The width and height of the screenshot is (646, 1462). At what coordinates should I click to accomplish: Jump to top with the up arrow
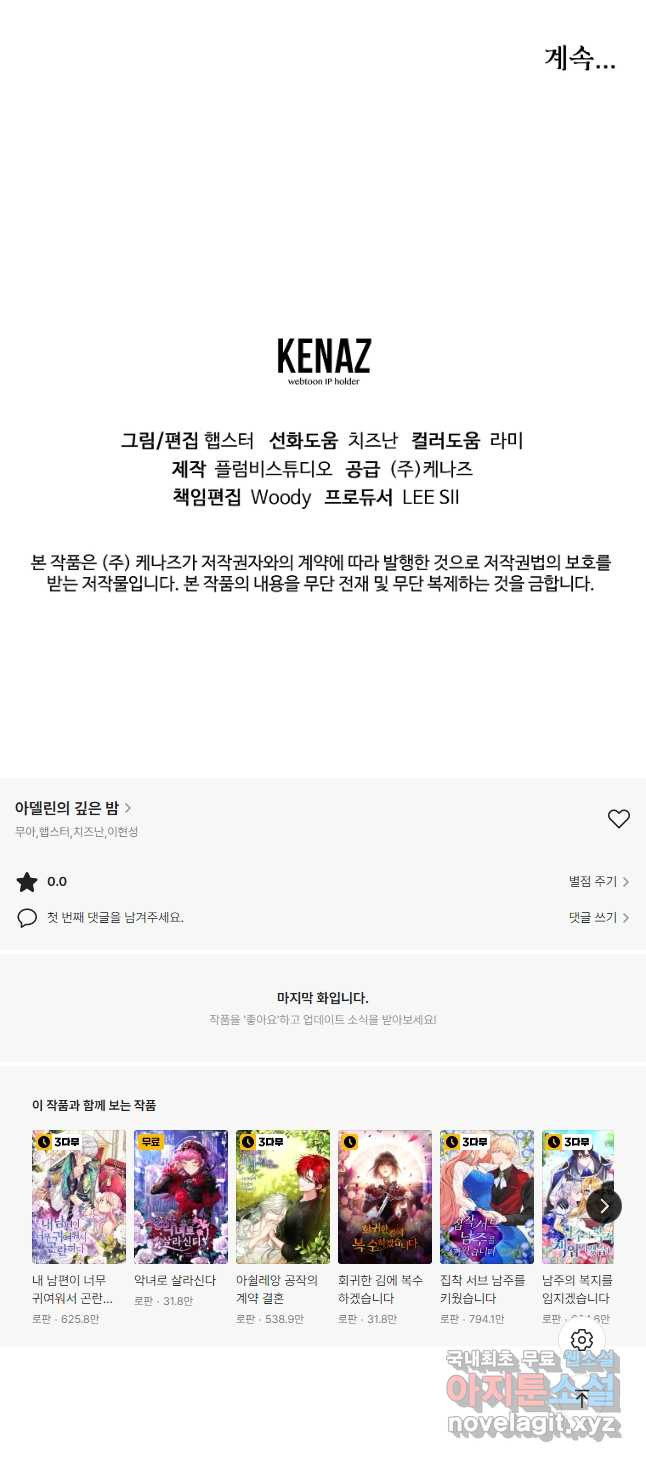[x=582, y=1399]
